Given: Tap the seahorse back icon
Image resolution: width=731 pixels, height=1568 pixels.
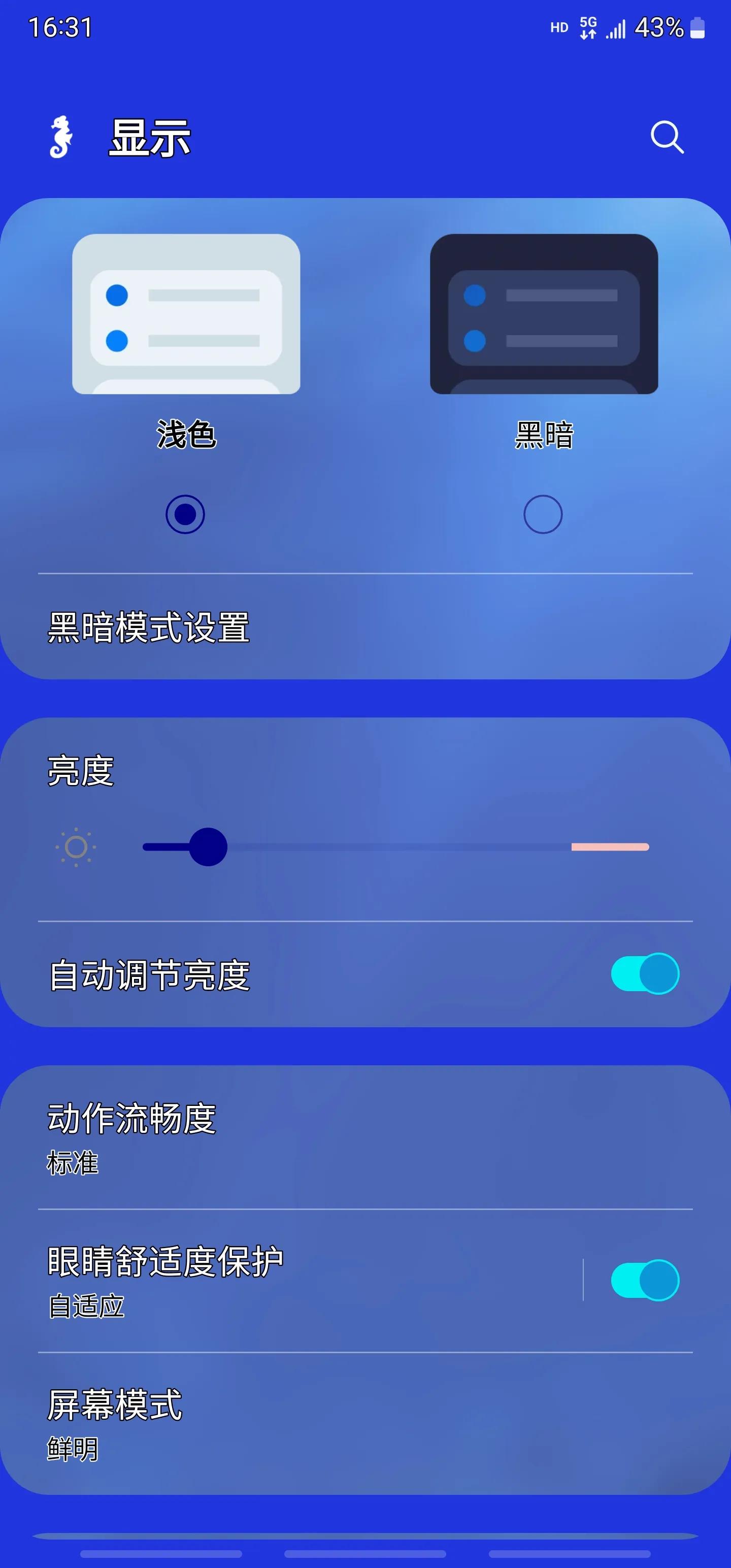Looking at the screenshot, I should (61, 137).
